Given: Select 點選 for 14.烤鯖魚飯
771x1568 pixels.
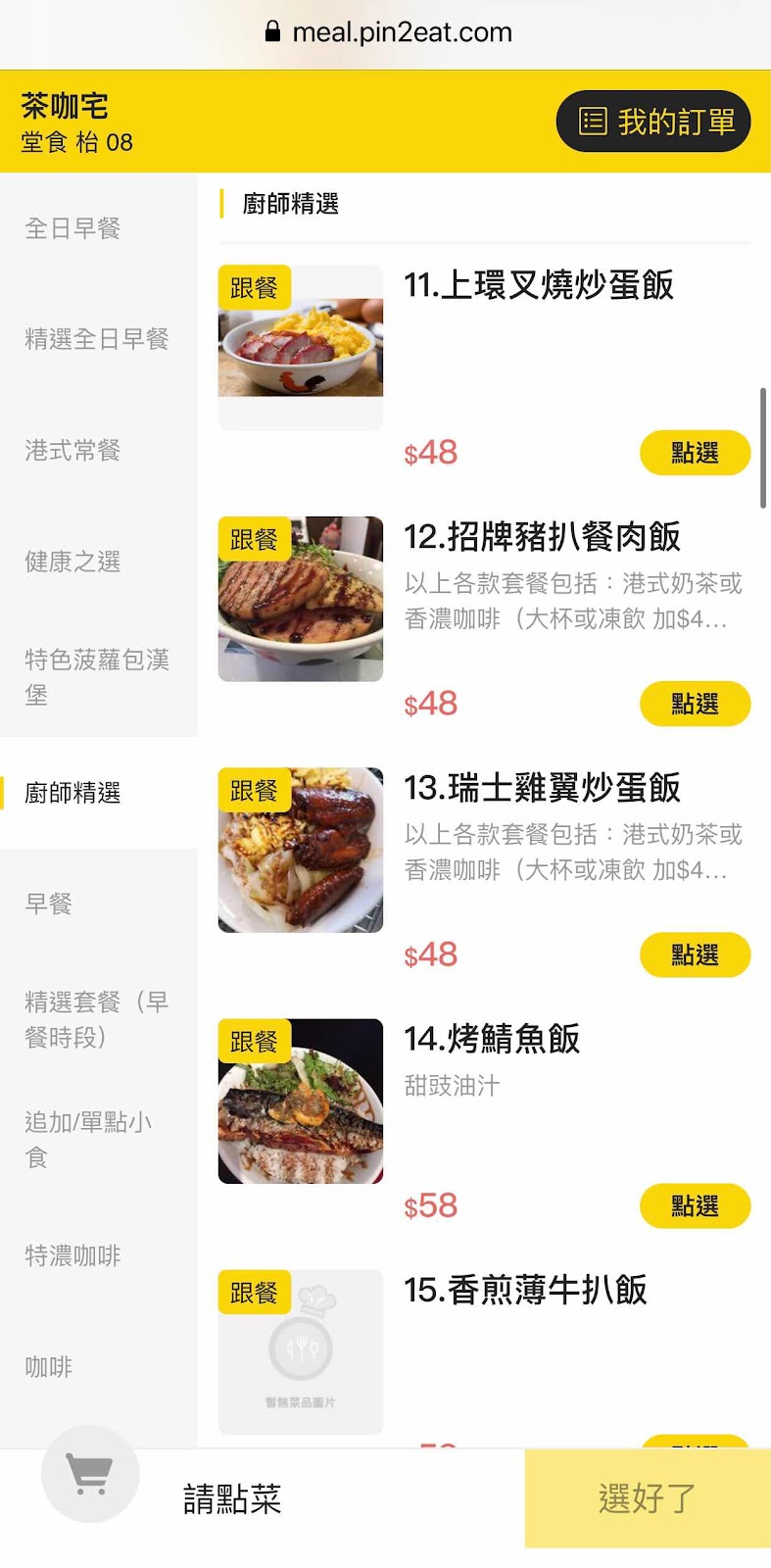Looking at the screenshot, I should [695, 1205].
